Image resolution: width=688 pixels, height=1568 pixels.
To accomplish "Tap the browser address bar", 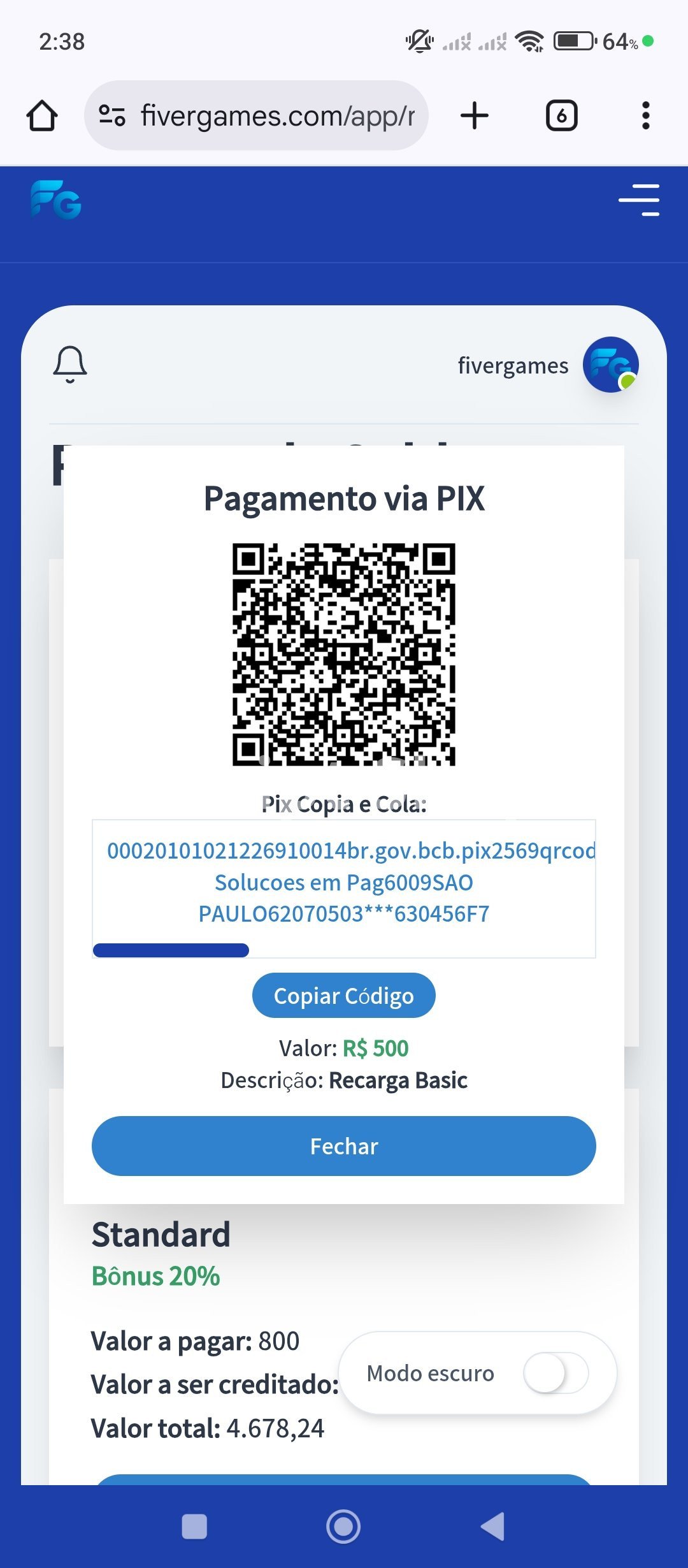I will (x=256, y=115).
